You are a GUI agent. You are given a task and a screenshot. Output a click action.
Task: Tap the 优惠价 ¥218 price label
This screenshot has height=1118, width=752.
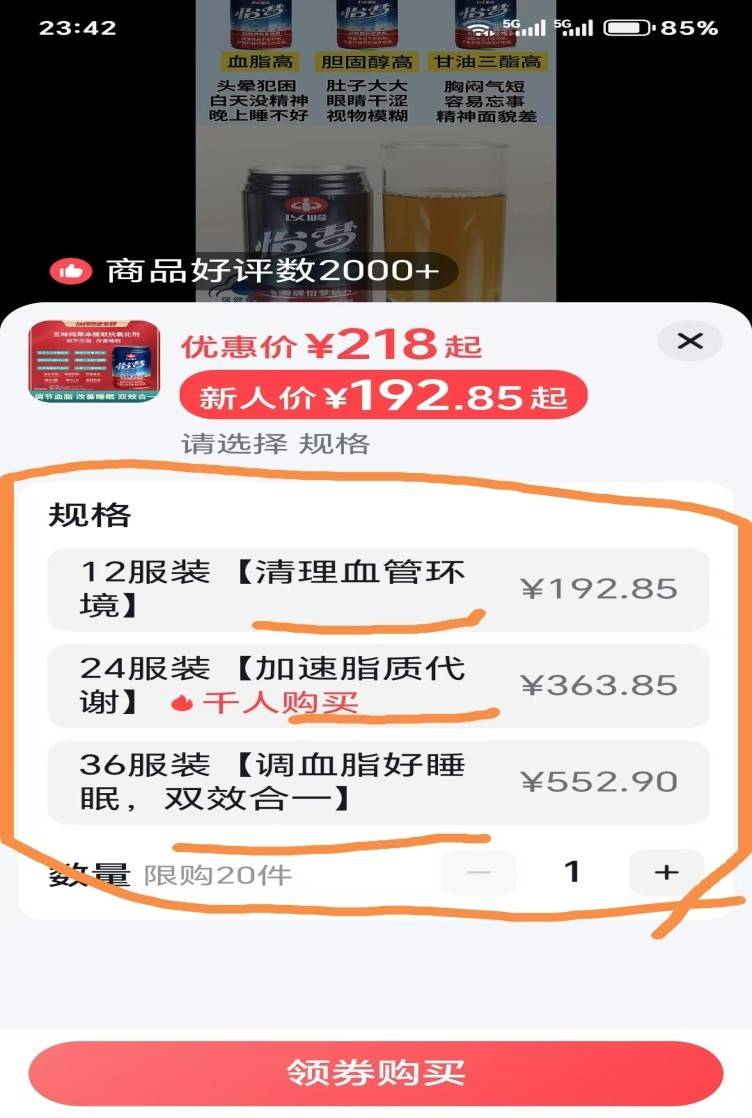330,344
